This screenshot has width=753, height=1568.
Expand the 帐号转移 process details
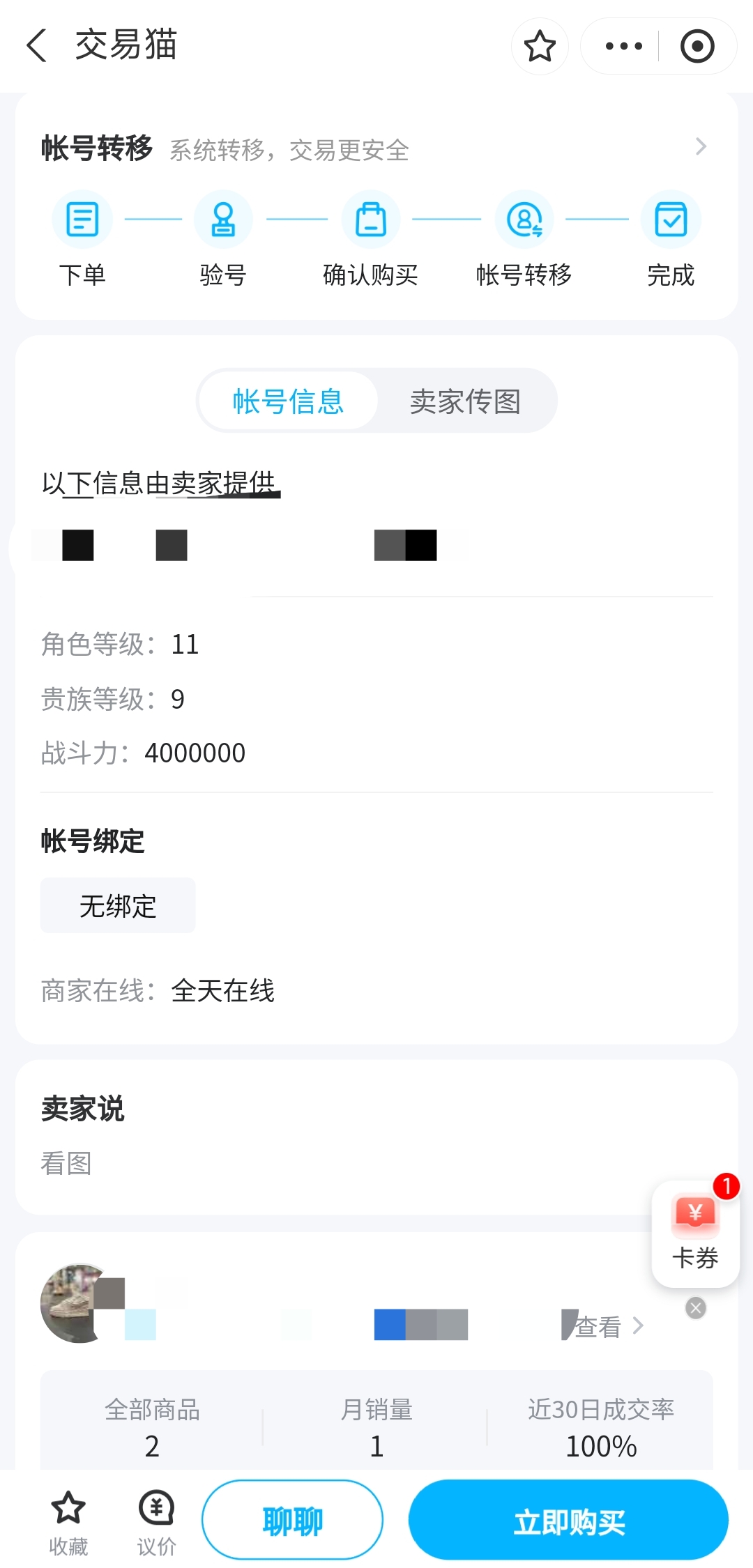click(701, 147)
